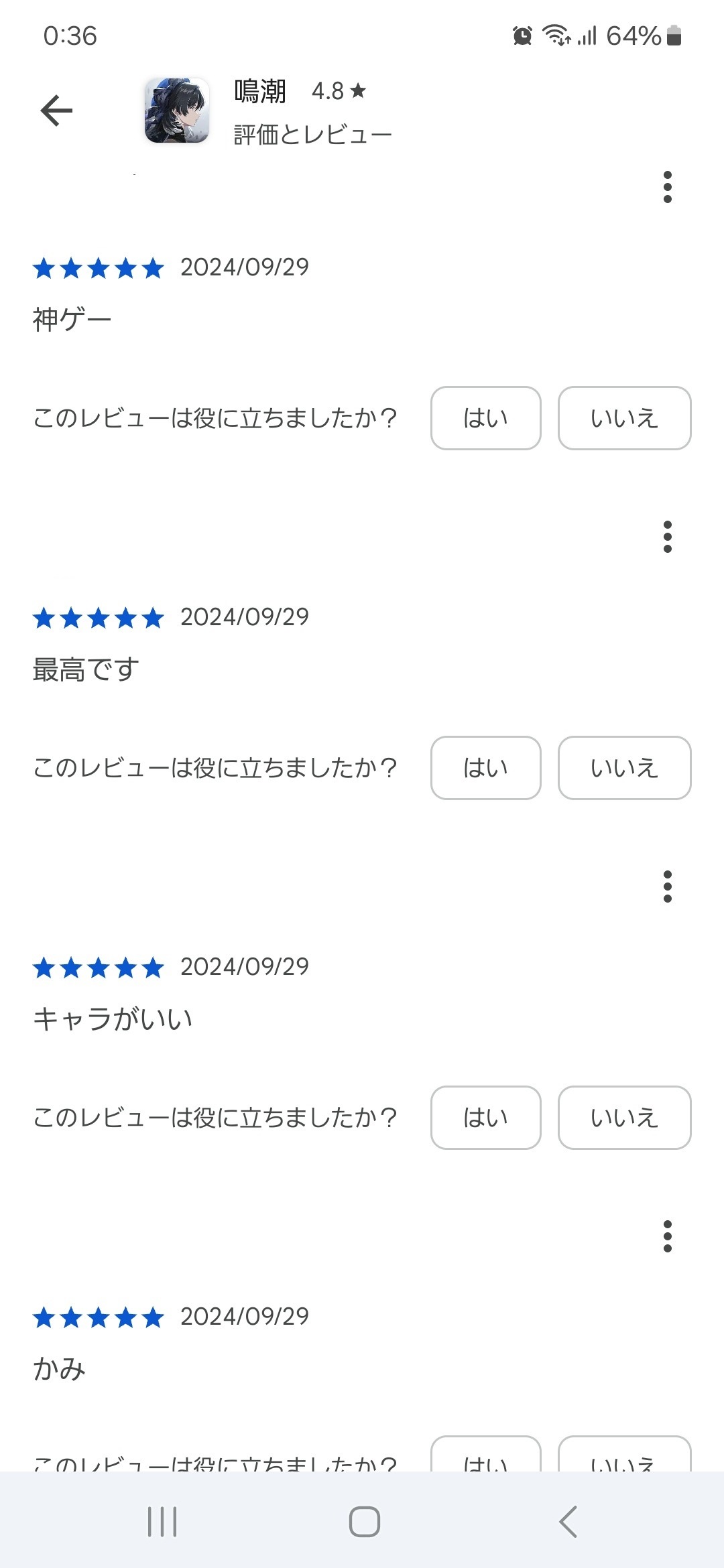Open overflow menu above the キャラがいい review
This screenshot has height=1568, width=724.
[x=667, y=887]
